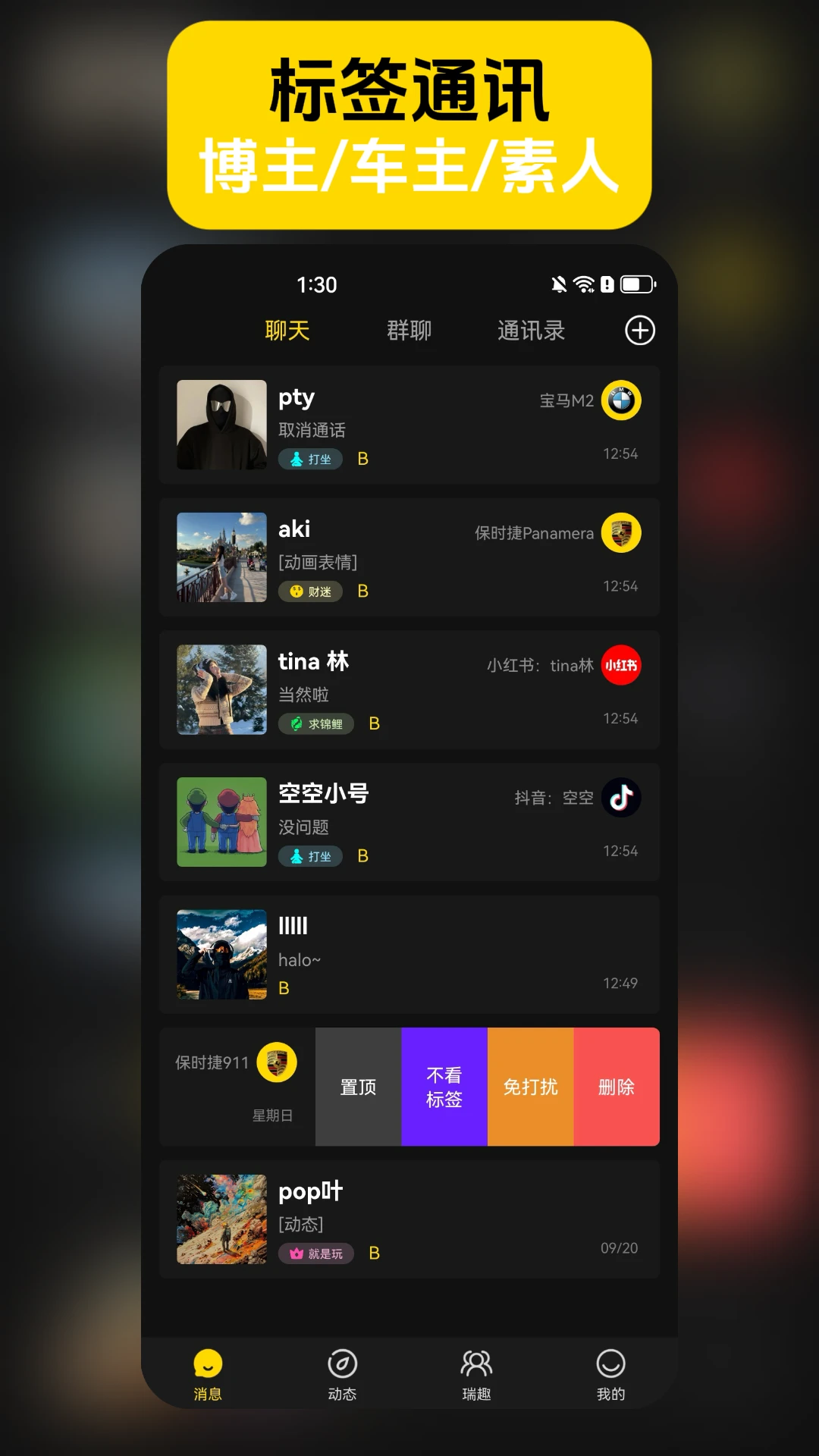Screen dimensions: 819x1456
Task: Switch to the 群聊 tab
Action: click(x=407, y=330)
